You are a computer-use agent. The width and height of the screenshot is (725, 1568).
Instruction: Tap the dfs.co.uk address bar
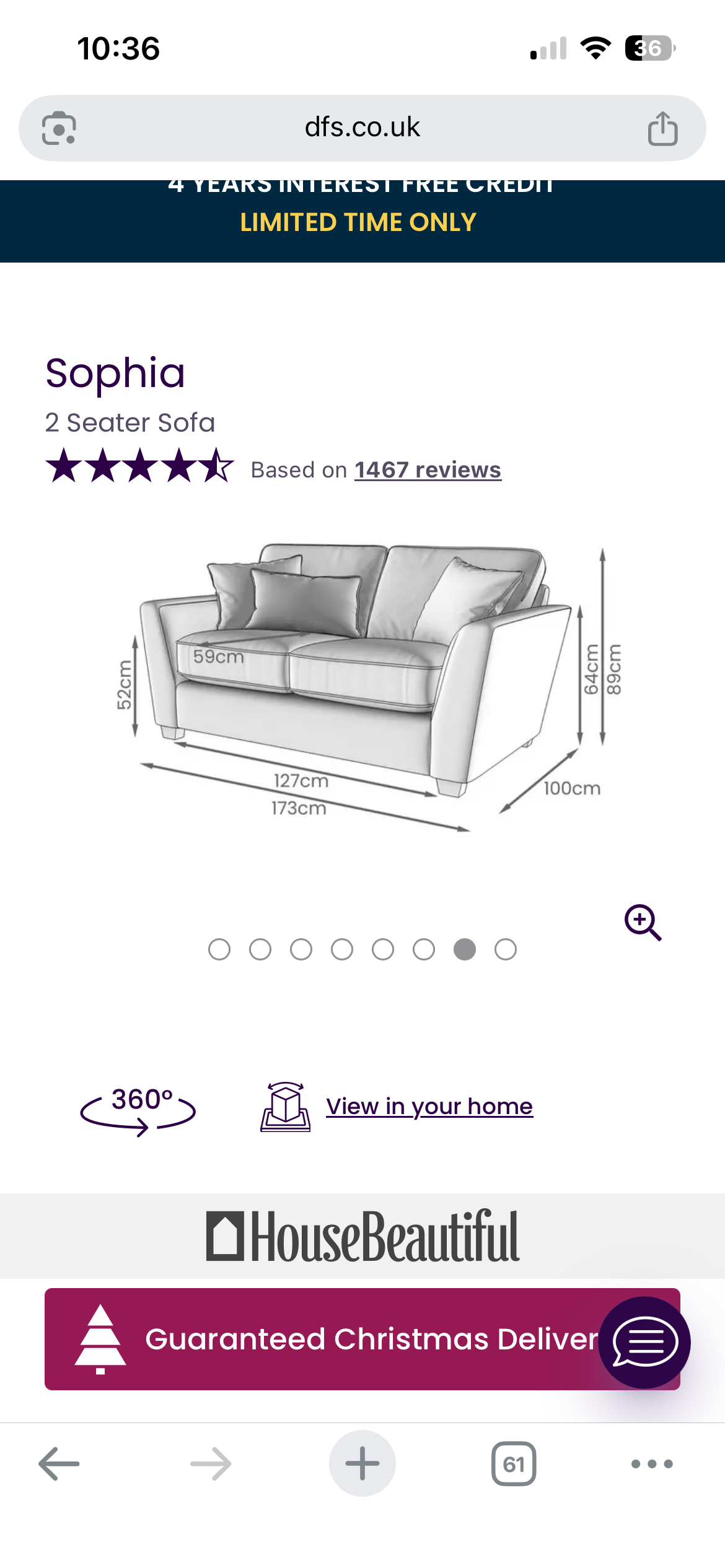362,128
